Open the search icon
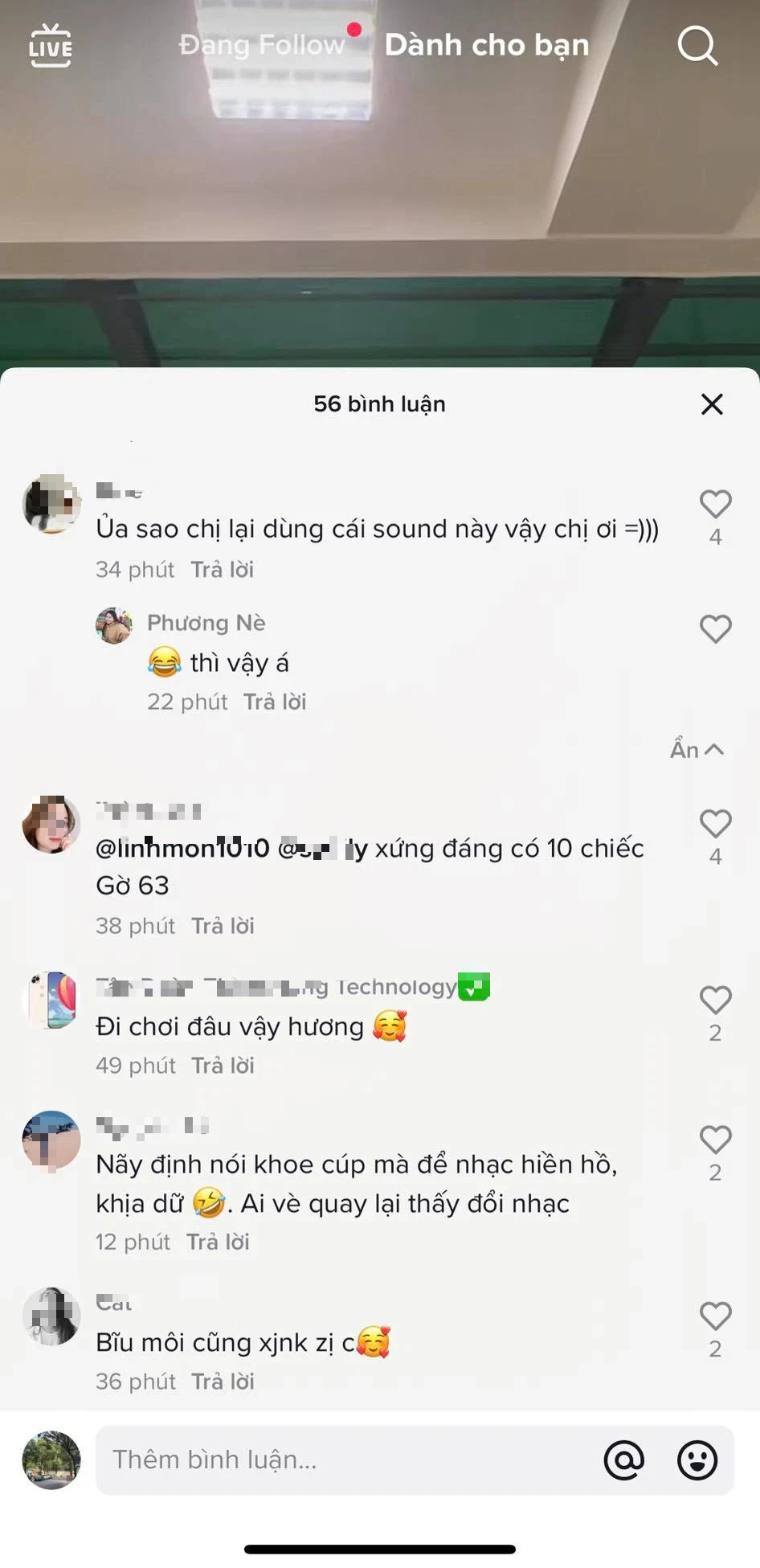The height and width of the screenshot is (1568, 760). point(697,46)
